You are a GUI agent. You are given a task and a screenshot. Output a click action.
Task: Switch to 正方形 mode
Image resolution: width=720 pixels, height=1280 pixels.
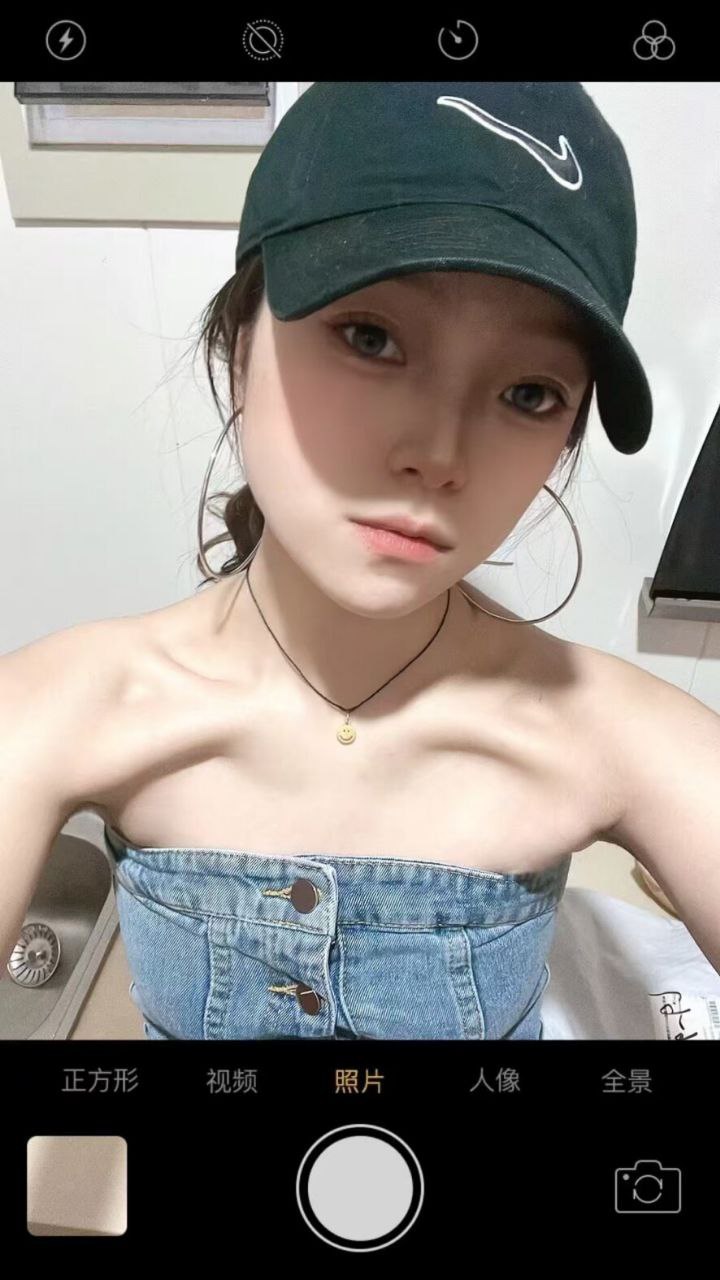click(100, 1081)
